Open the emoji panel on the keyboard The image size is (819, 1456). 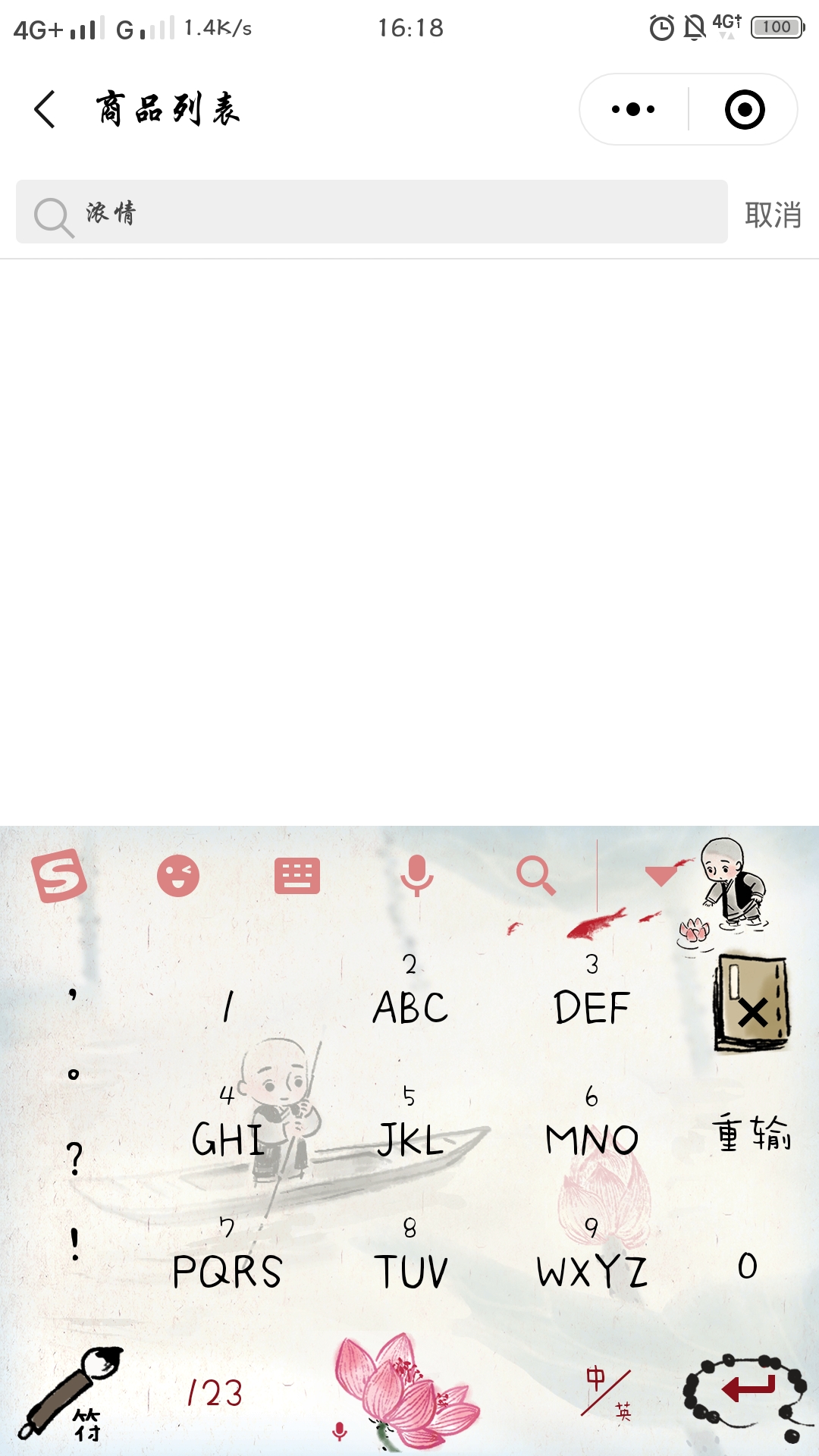pos(178,876)
